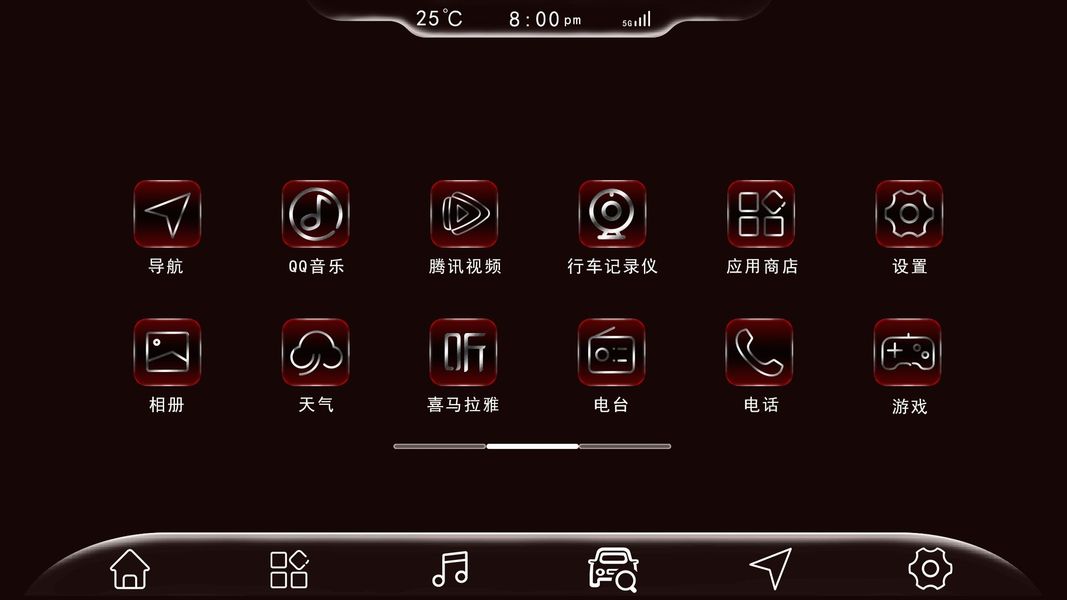Open 相册 photo album
Viewport: 1067px width, 600px height.
coord(167,352)
